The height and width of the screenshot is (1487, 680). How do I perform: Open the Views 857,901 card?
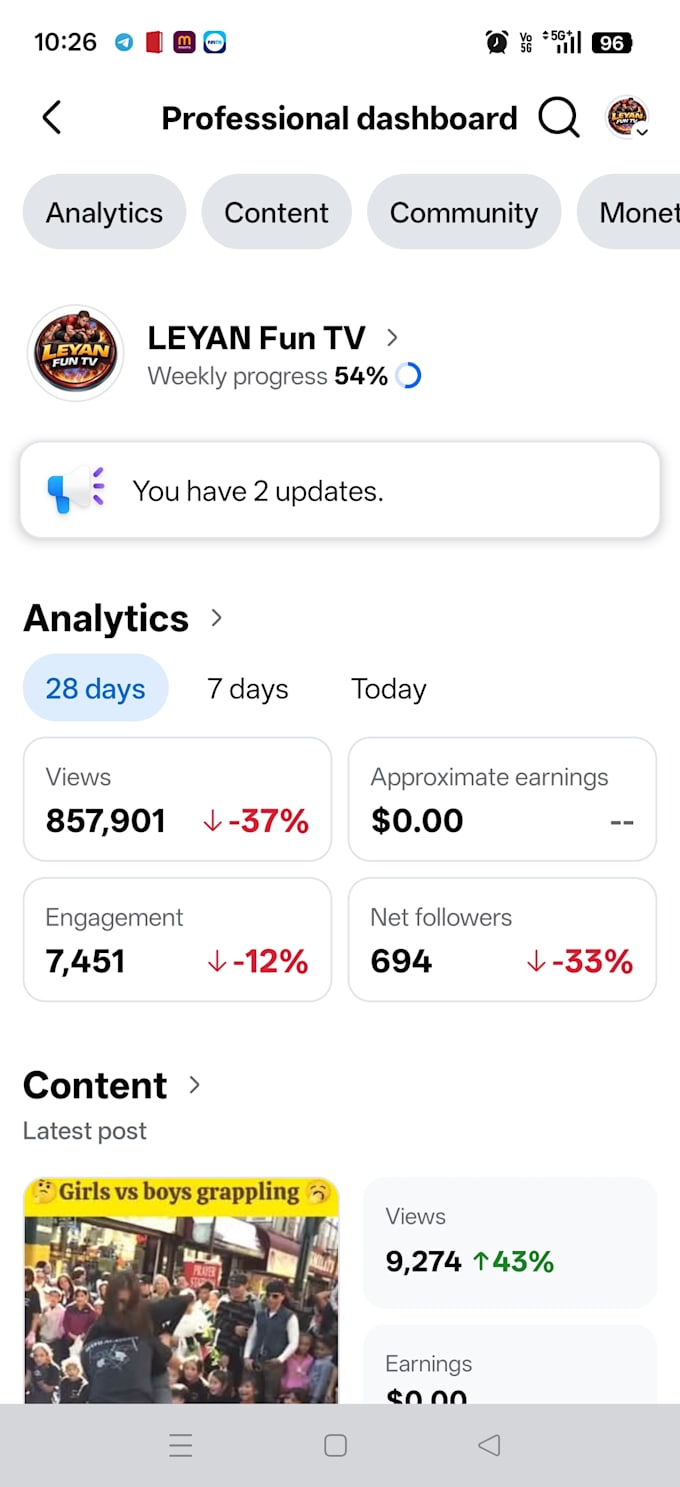[x=177, y=799]
